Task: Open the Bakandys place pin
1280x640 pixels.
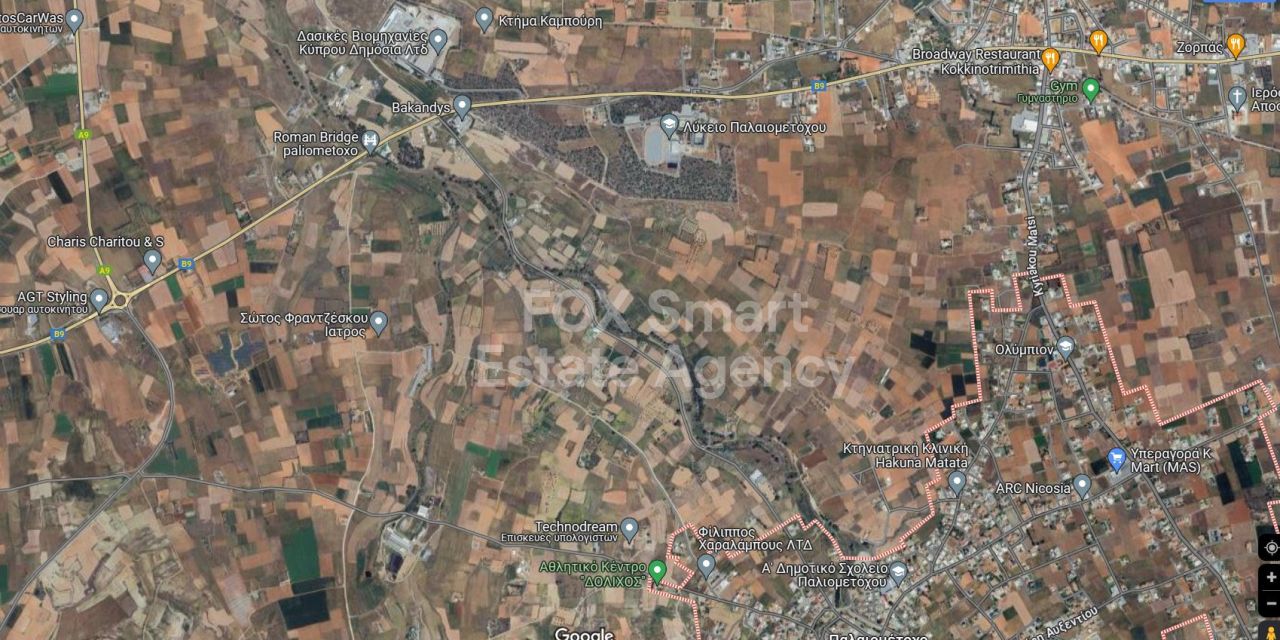Action: 462,105
